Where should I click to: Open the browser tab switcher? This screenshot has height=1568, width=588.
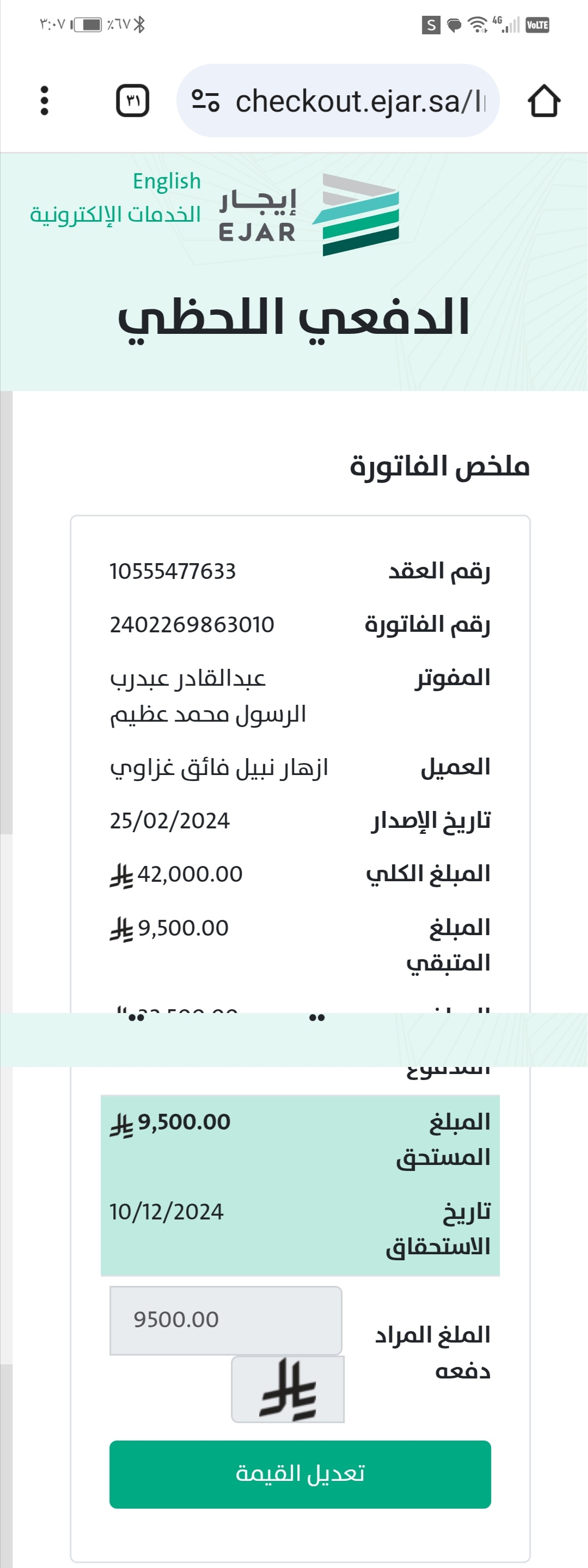coord(133,101)
